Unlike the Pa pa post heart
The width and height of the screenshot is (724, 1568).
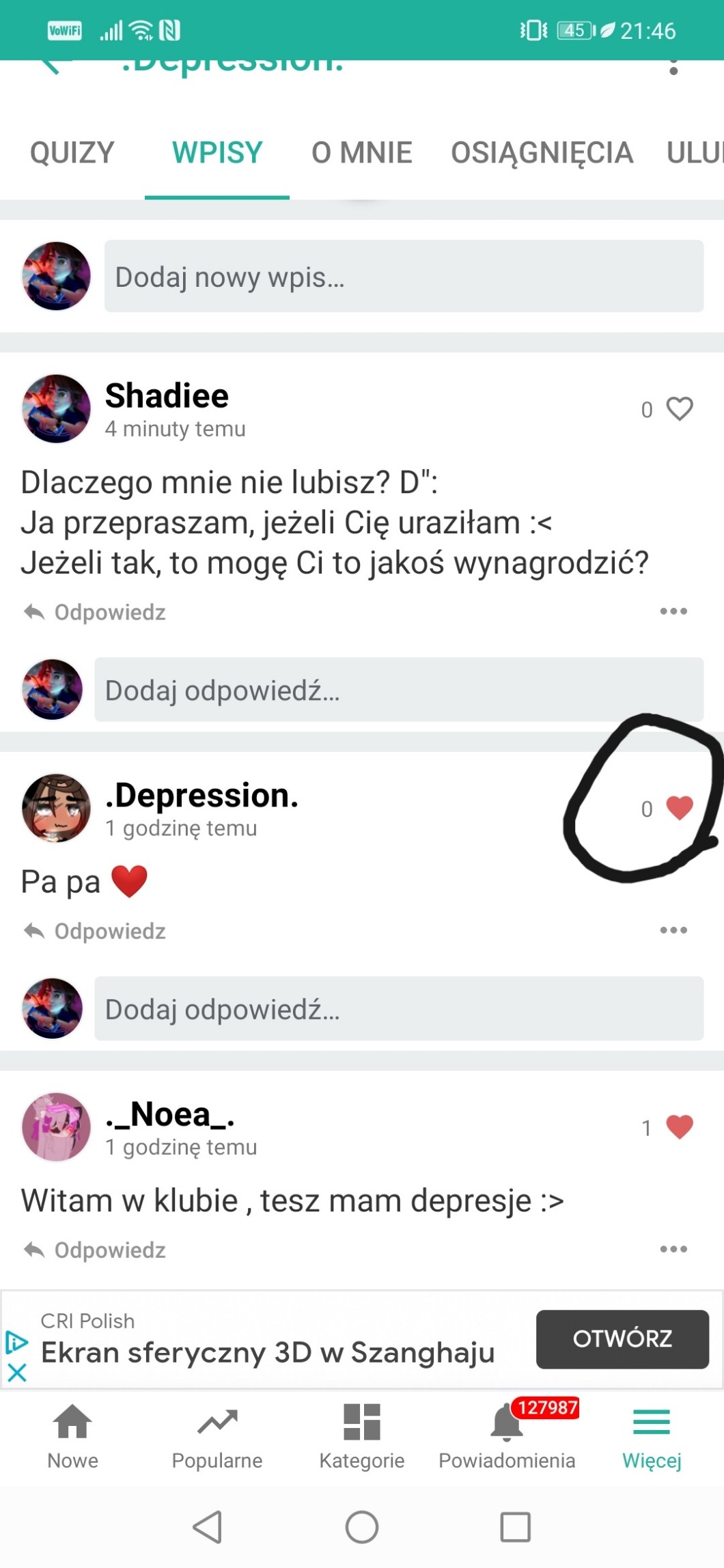[x=680, y=808]
